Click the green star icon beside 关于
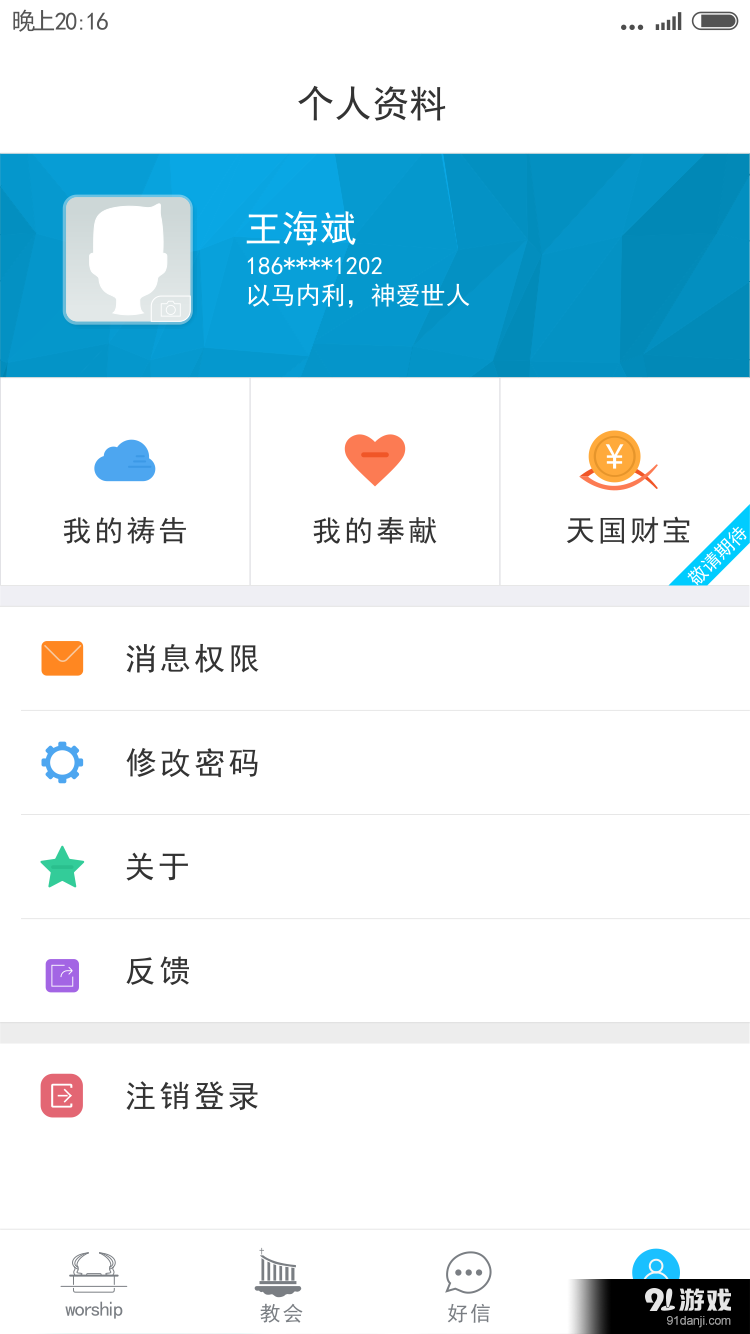This screenshot has width=750, height=1334. pyautogui.click(x=62, y=866)
